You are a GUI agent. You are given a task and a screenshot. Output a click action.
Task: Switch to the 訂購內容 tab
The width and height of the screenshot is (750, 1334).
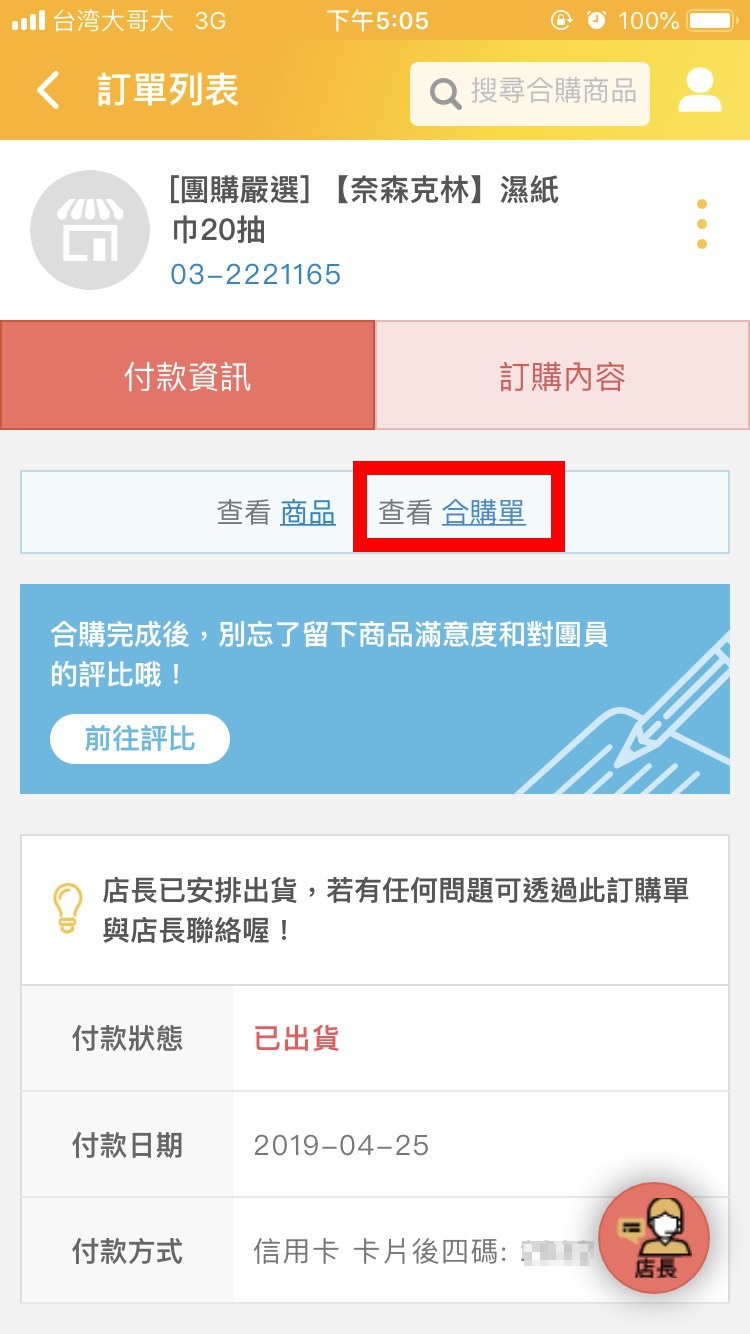tap(563, 375)
